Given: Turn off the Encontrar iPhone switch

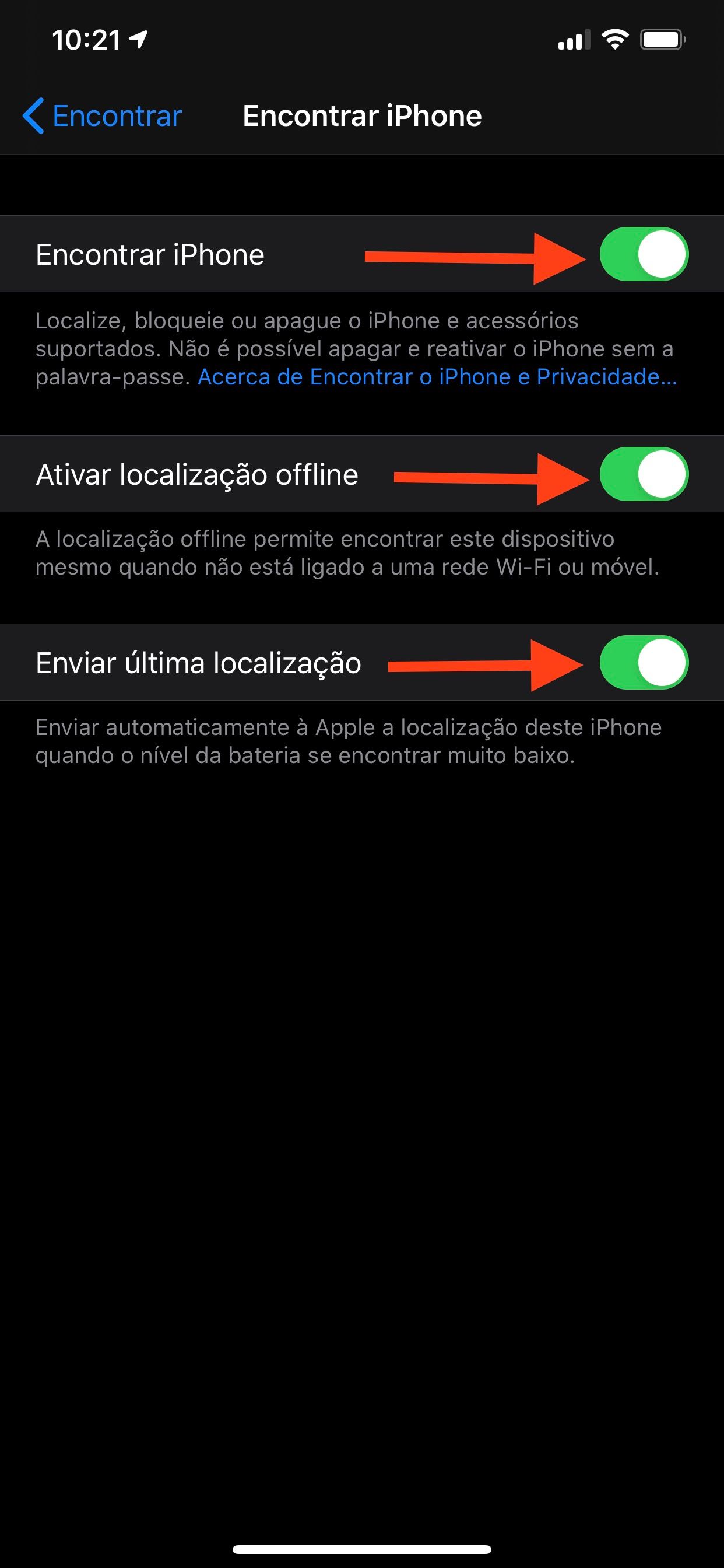Looking at the screenshot, I should coord(644,254).
